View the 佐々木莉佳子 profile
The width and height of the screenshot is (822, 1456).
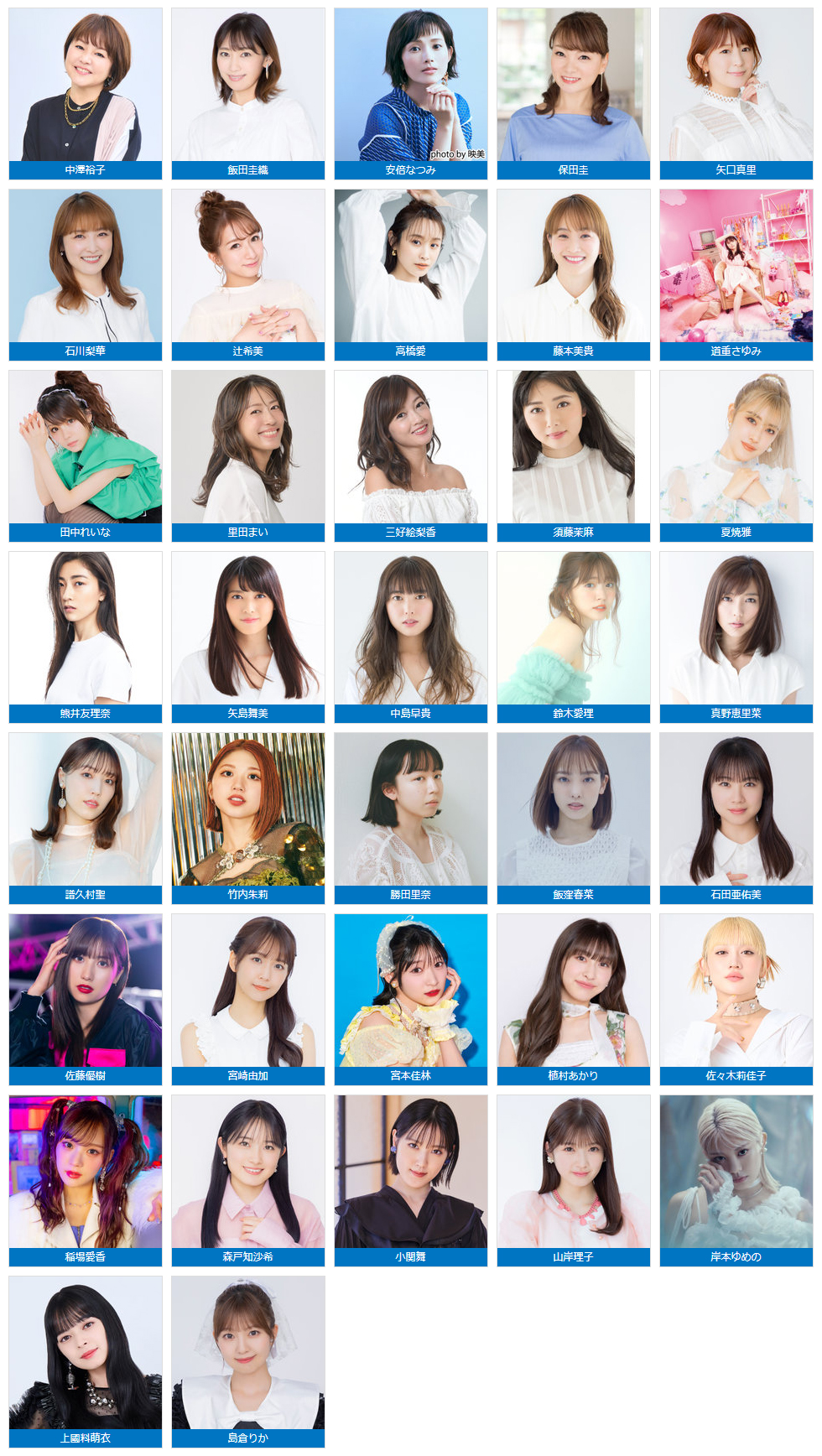pyautogui.click(x=736, y=999)
